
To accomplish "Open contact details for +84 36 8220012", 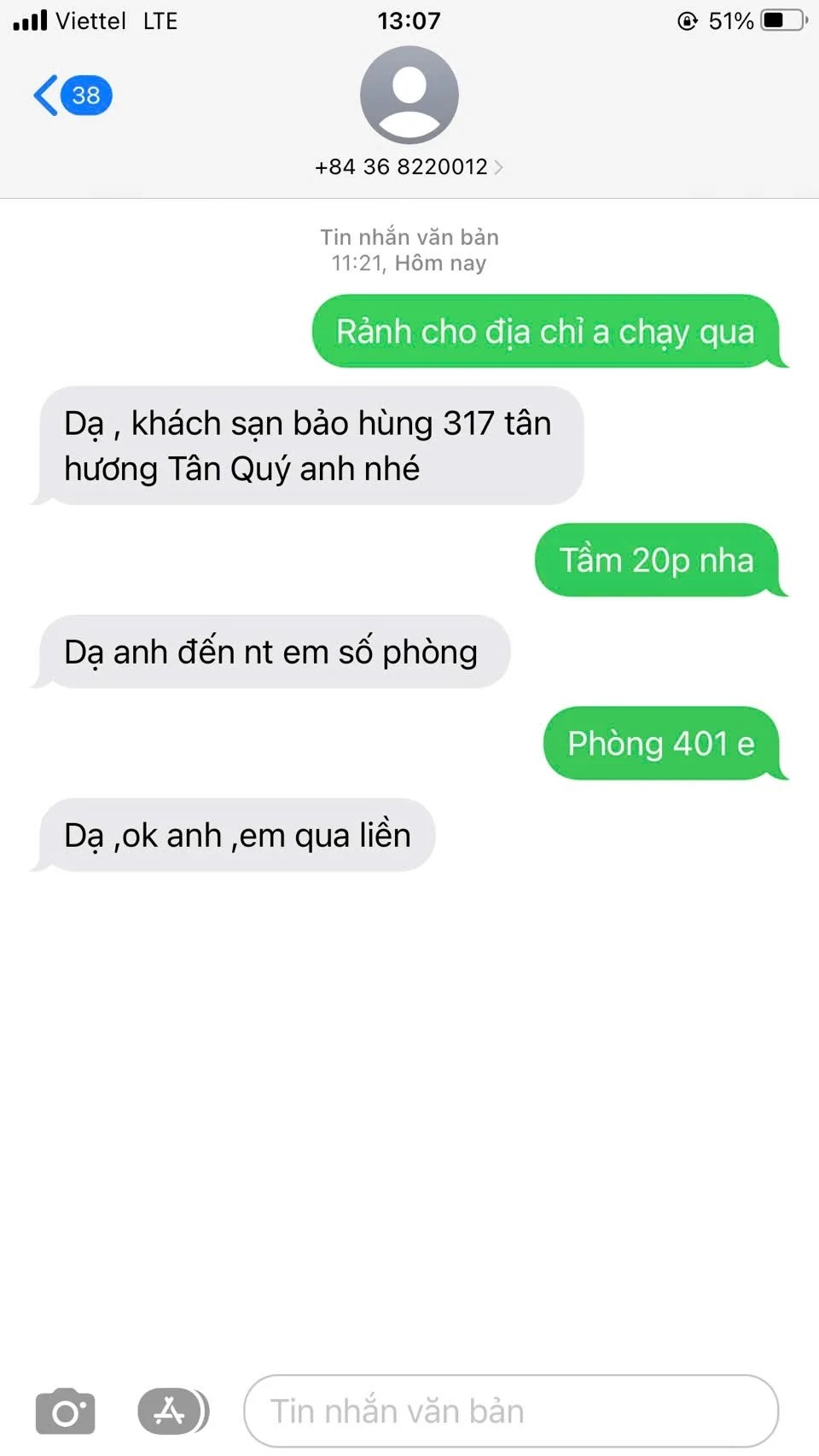I will [x=409, y=166].
